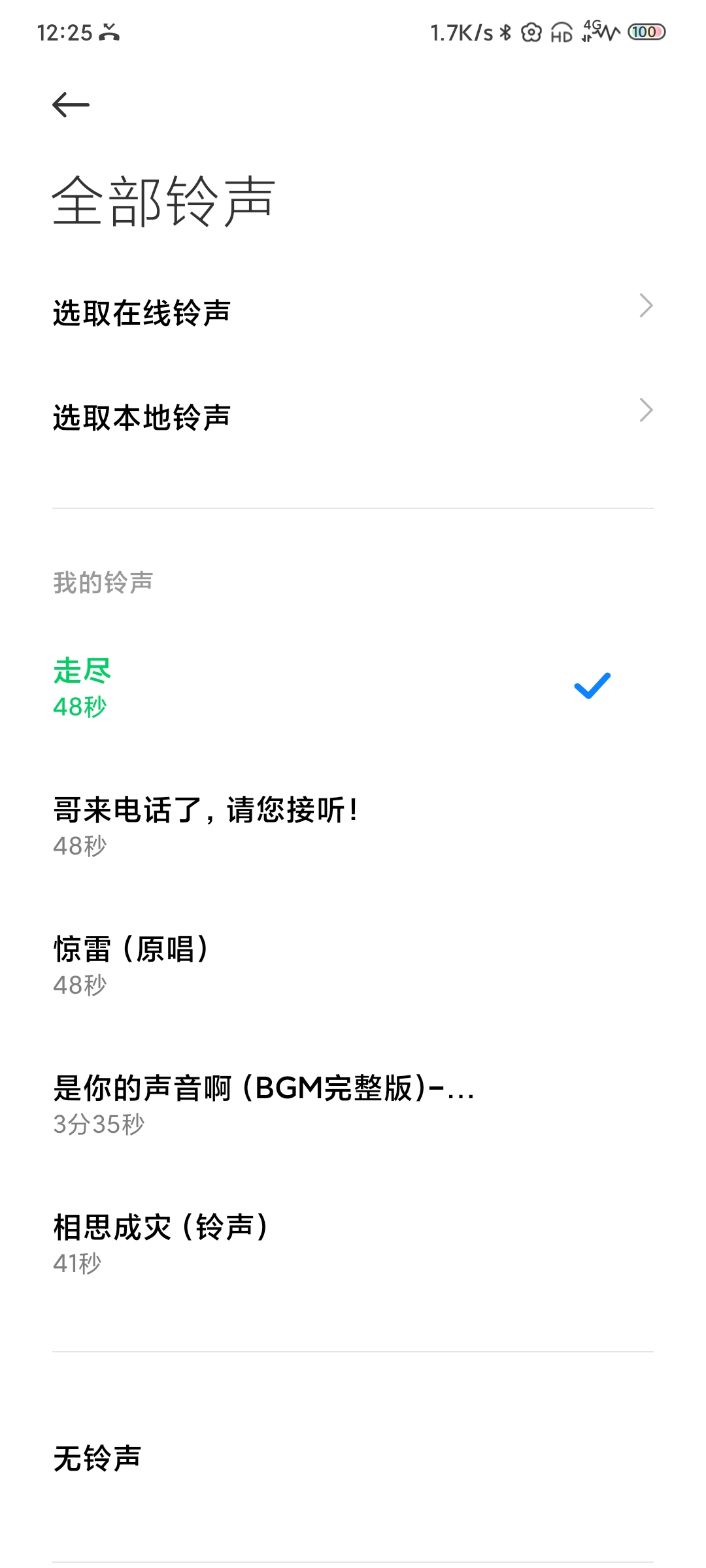
Task: Open 选取在线铃声 to pick online ringtones
Action: [x=353, y=312]
